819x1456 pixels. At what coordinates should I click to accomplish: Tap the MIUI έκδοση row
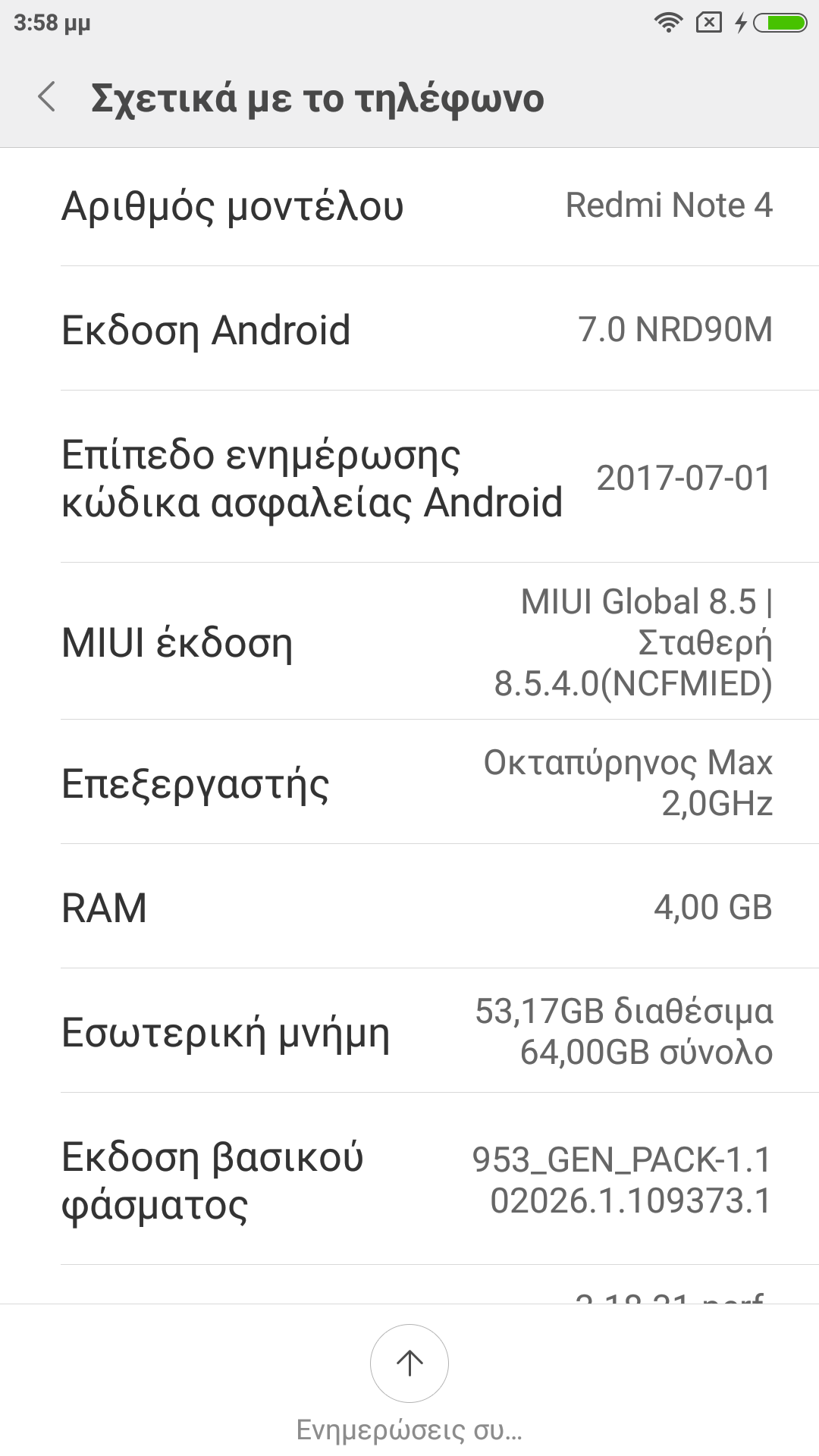[x=409, y=642]
